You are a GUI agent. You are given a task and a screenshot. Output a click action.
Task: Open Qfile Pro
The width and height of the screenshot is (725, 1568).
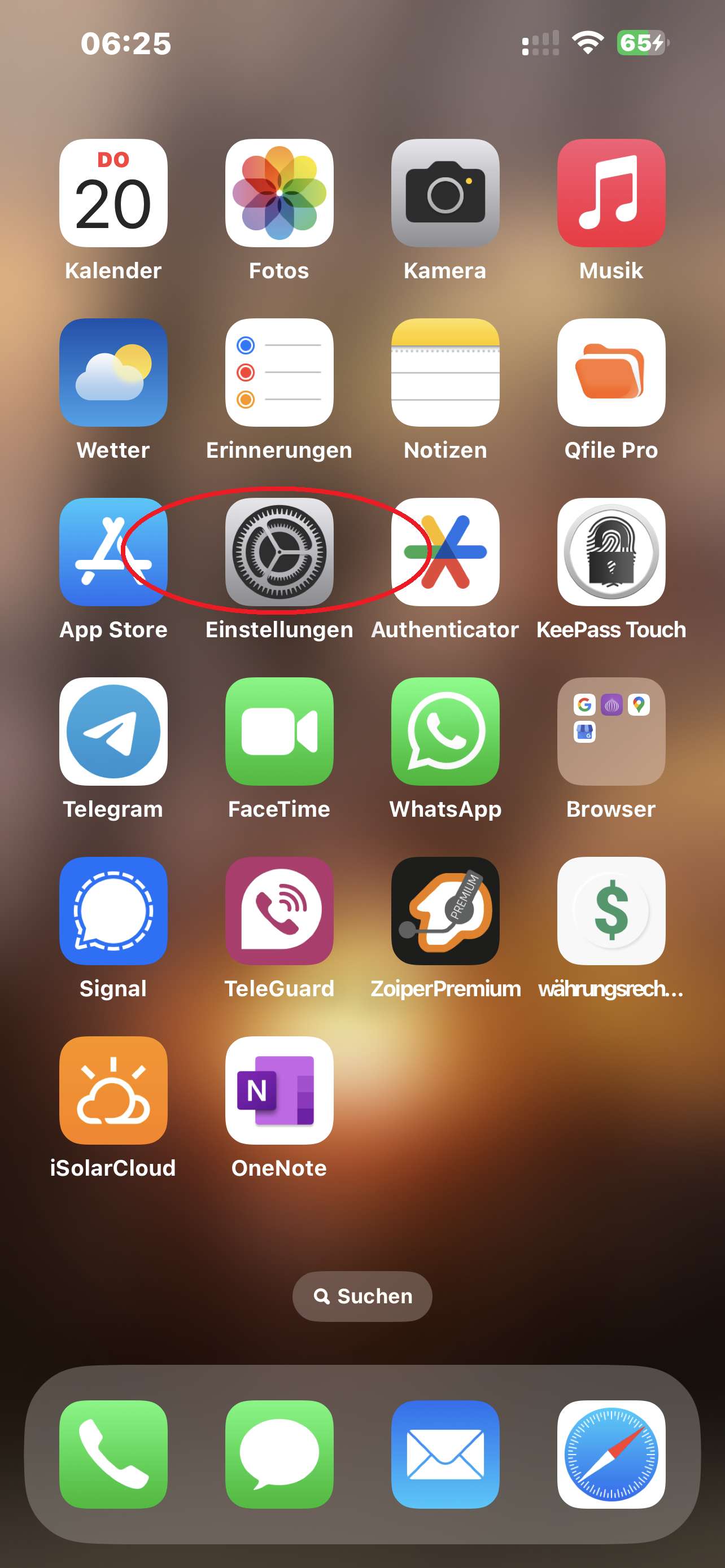tap(610, 372)
